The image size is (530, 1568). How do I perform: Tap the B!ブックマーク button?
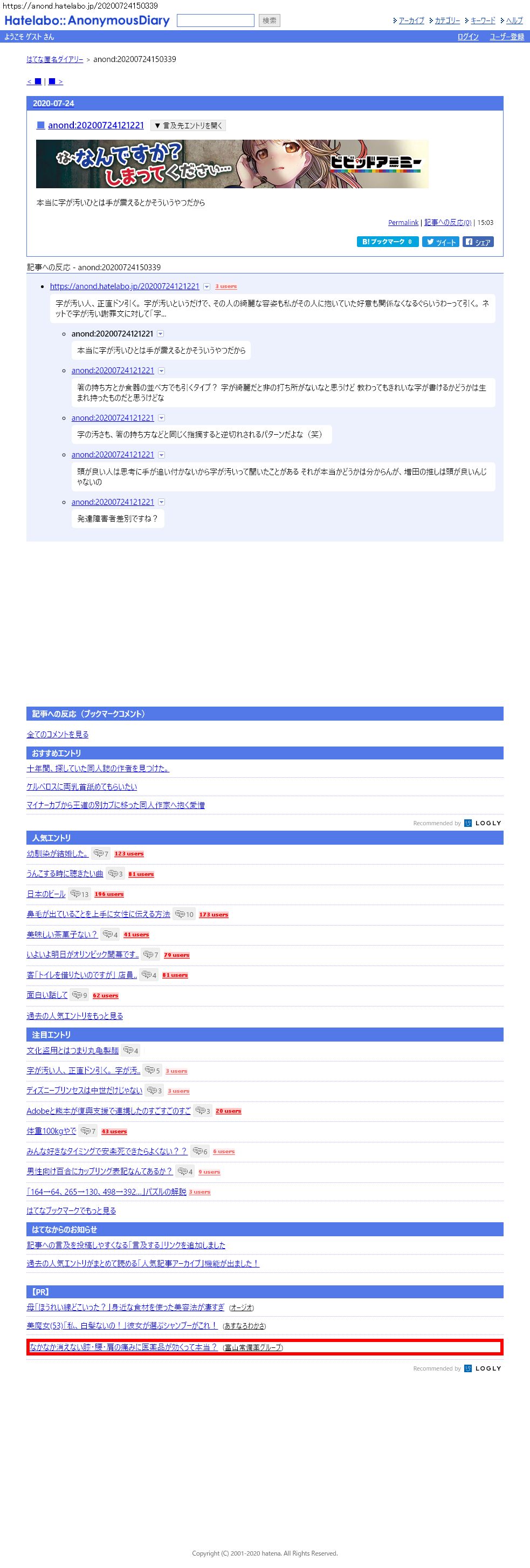pos(387,242)
